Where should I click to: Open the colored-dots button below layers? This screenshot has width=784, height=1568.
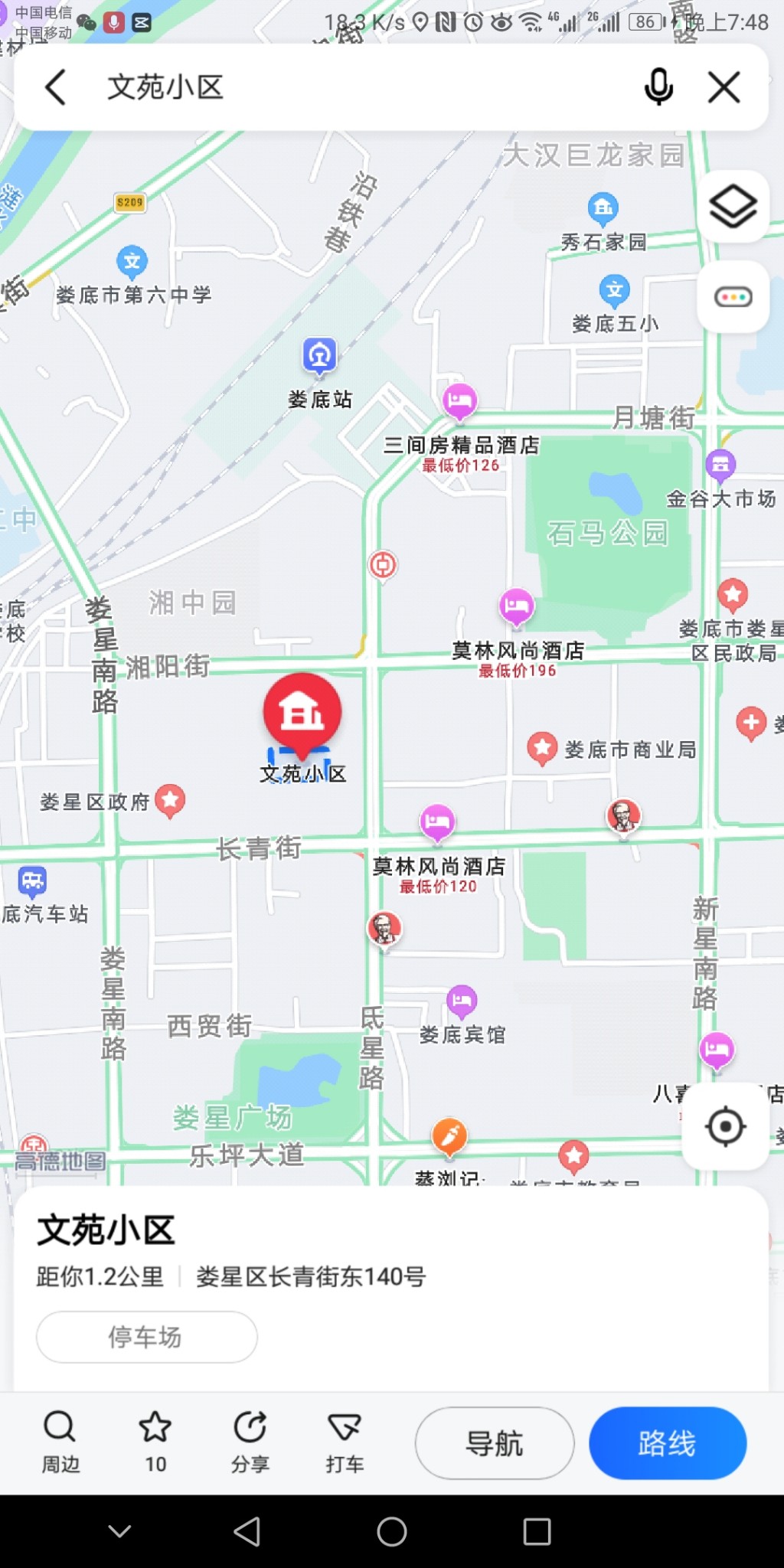pyautogui.click(x=733, y=297)
